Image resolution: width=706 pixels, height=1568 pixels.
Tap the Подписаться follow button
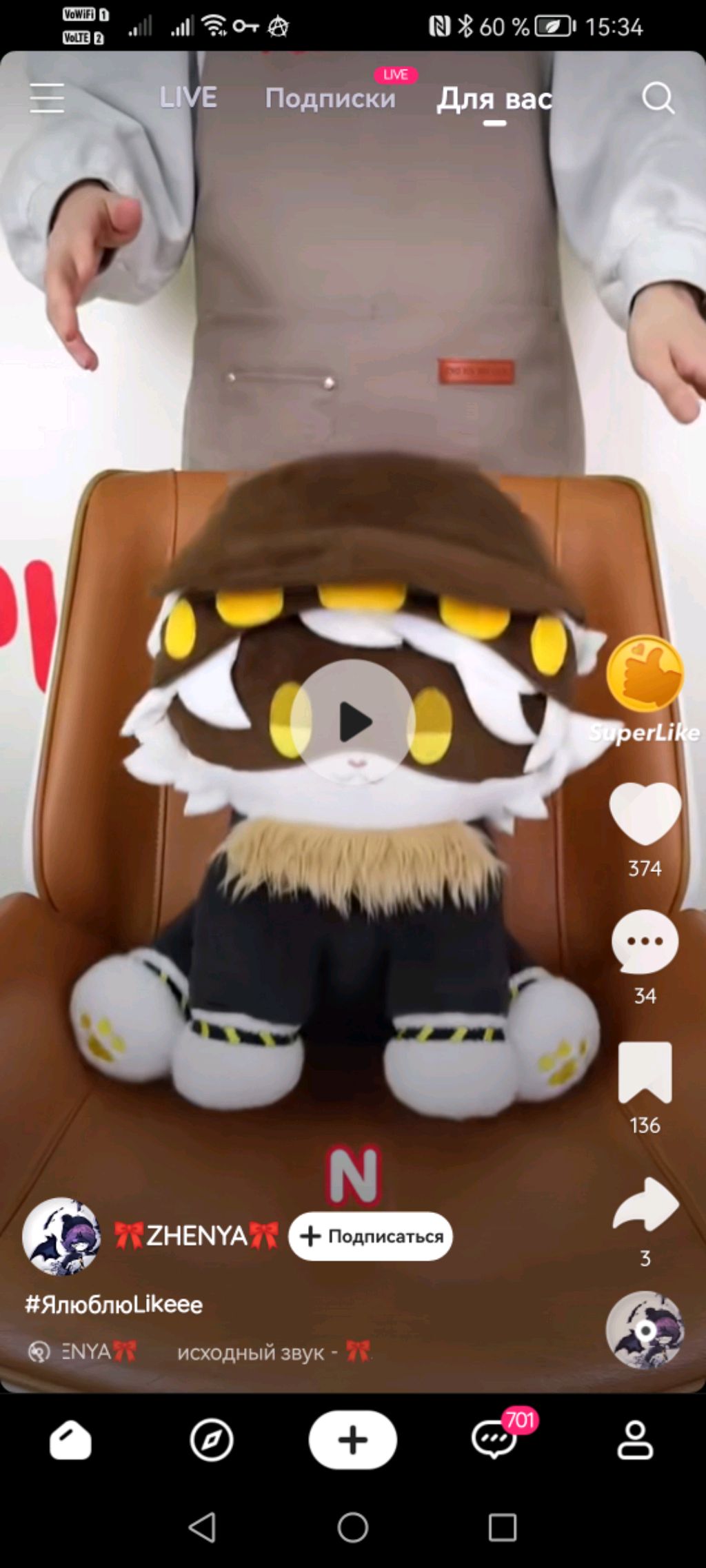coord(370,1236)
